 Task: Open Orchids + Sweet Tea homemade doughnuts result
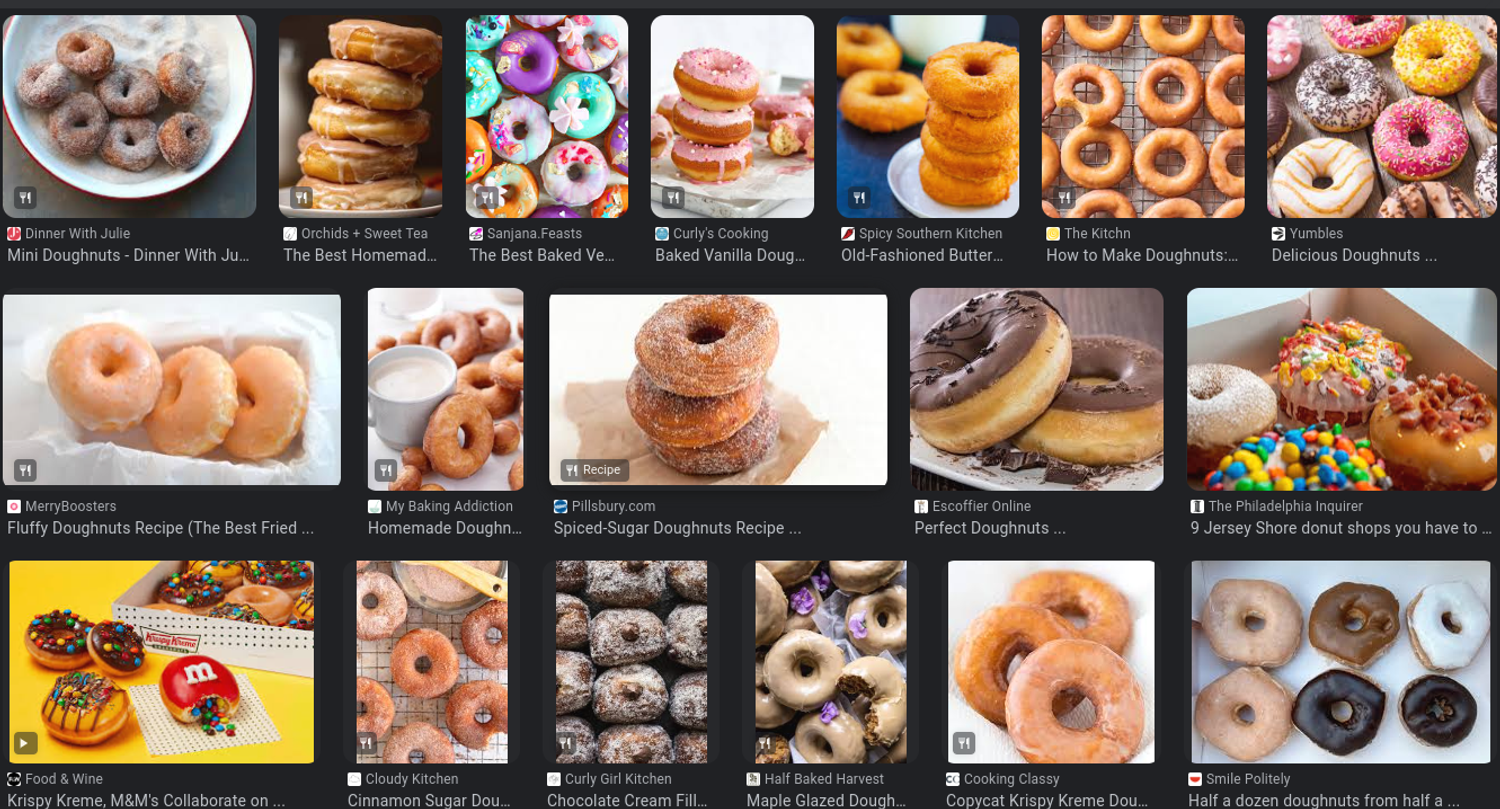[360, 115]
